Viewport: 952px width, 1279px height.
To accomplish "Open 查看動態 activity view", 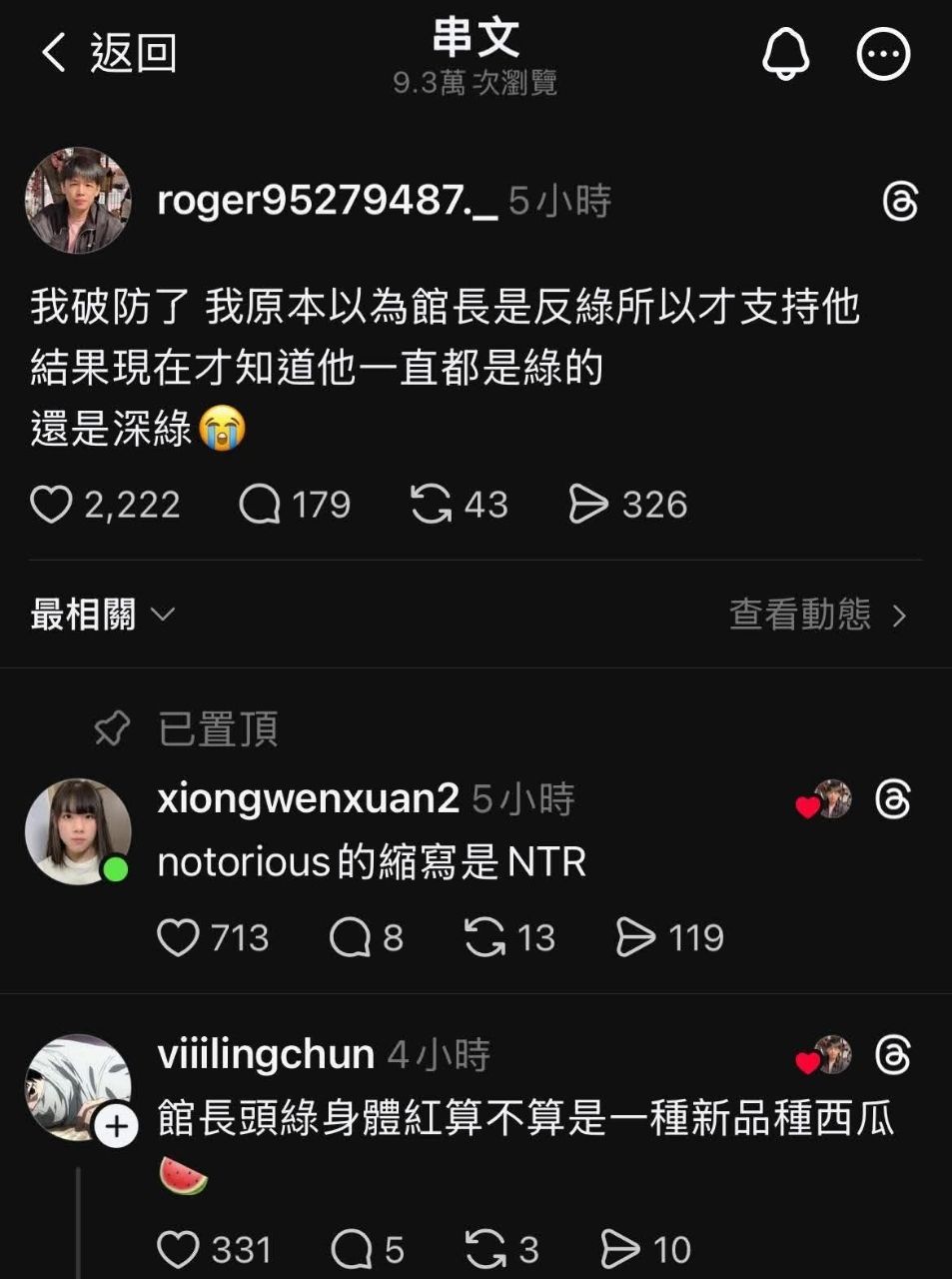I will pos(818,615).
